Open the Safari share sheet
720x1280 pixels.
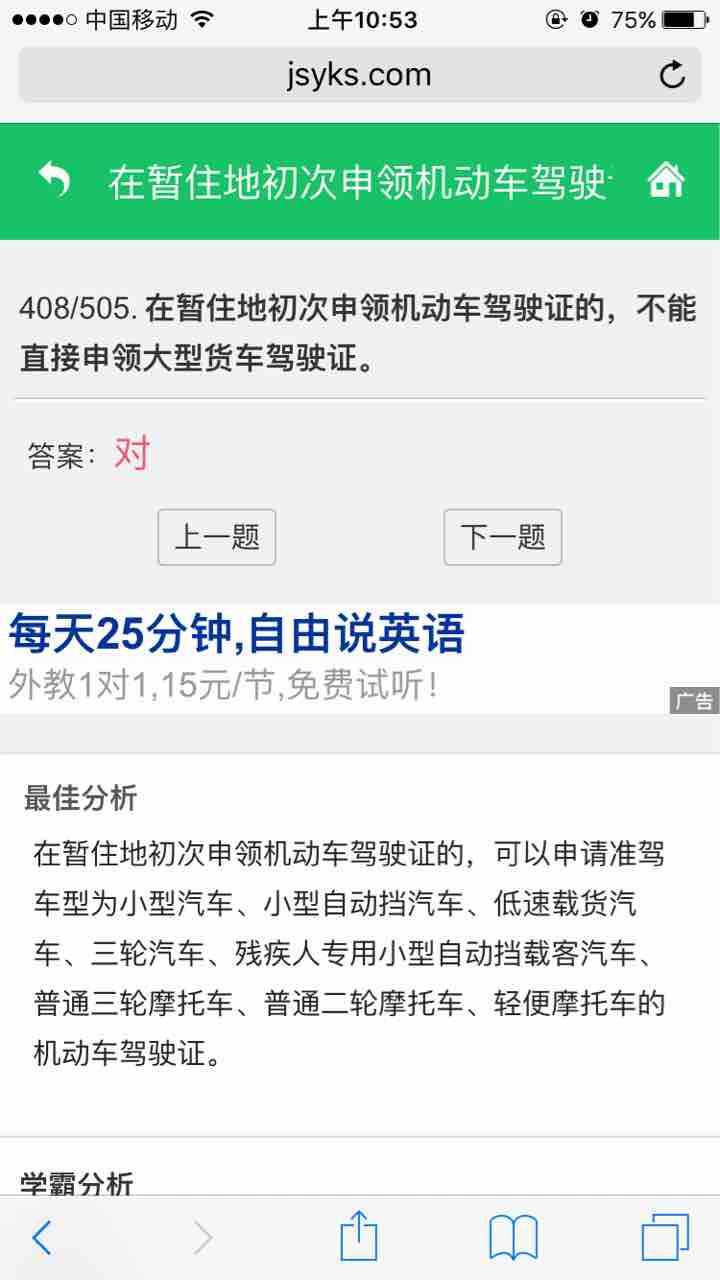(x=359, y=1237)
